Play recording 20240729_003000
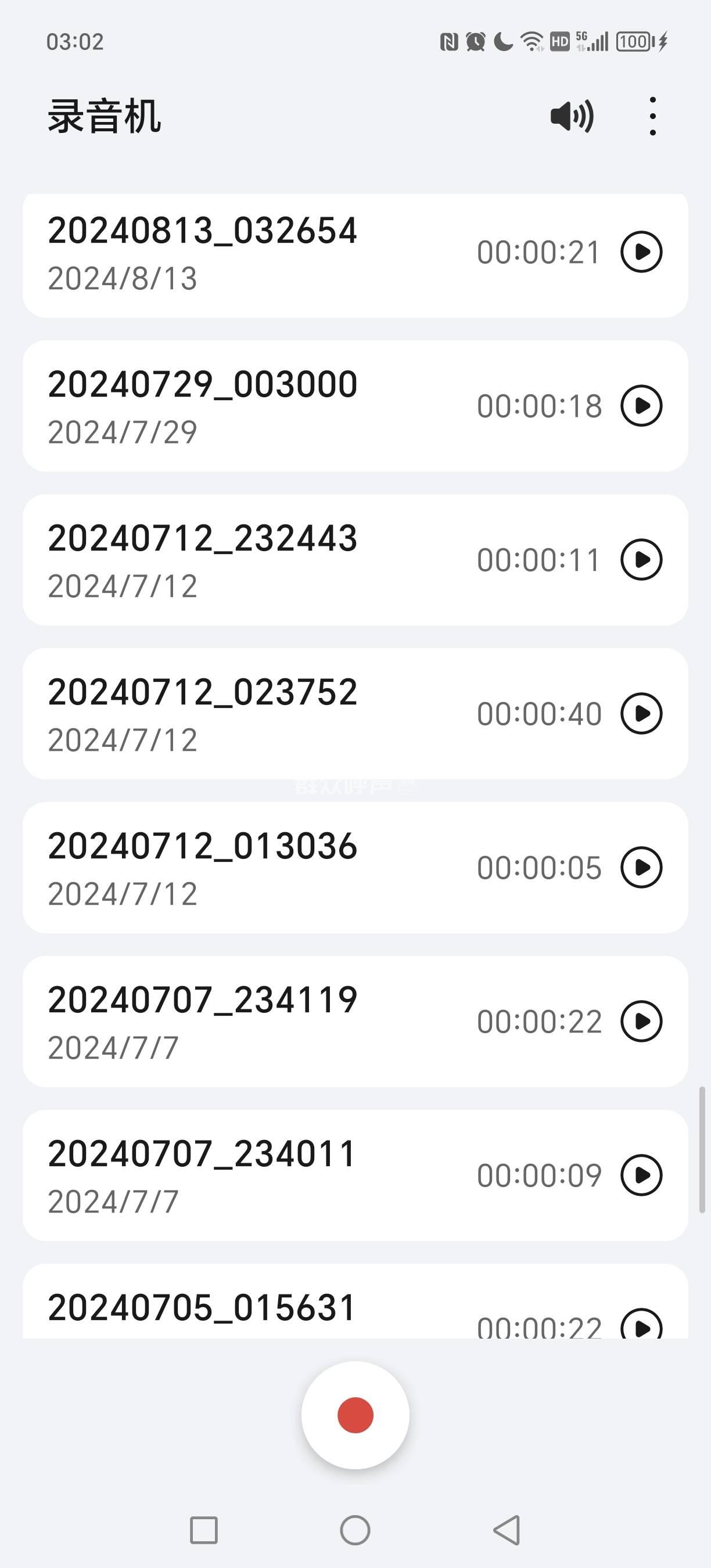Viewport: 711px width, 1568px height. (x=641, y=405)
